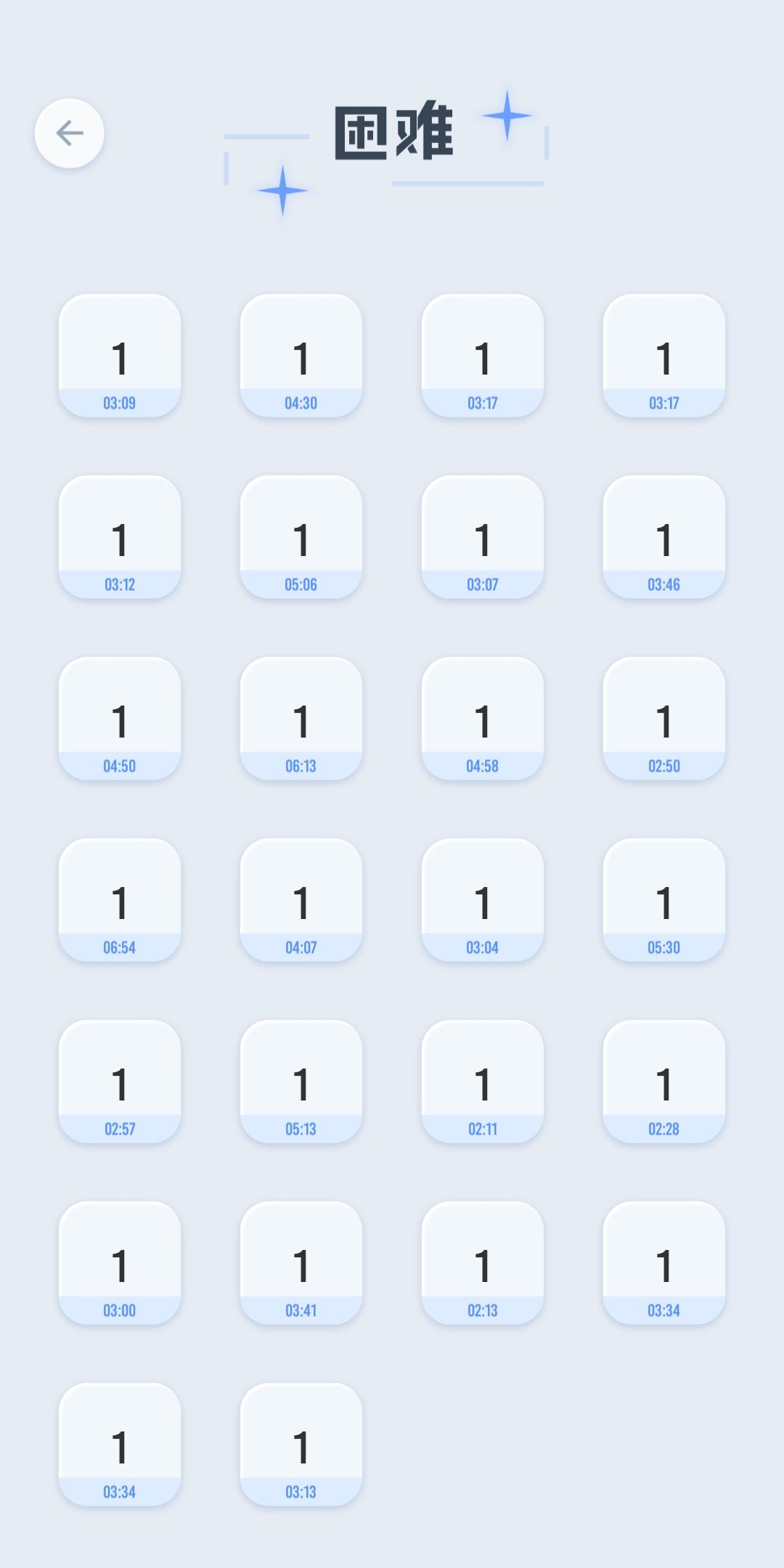Open the level with fastest time 02:11
Viewport: 784px width, 1568px height.
pos(483,1082)
